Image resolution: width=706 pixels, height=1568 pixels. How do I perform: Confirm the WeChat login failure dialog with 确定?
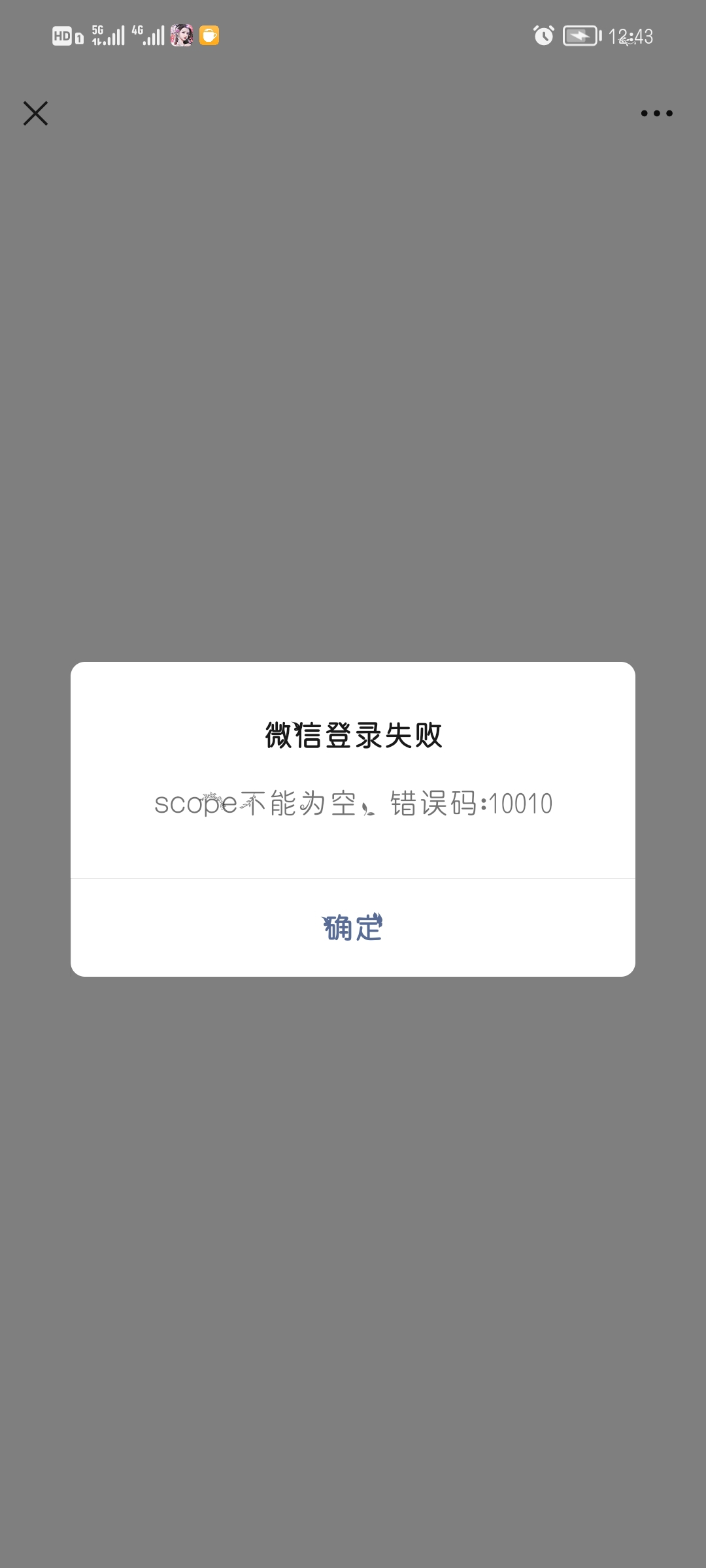click(x=353, y=928)
